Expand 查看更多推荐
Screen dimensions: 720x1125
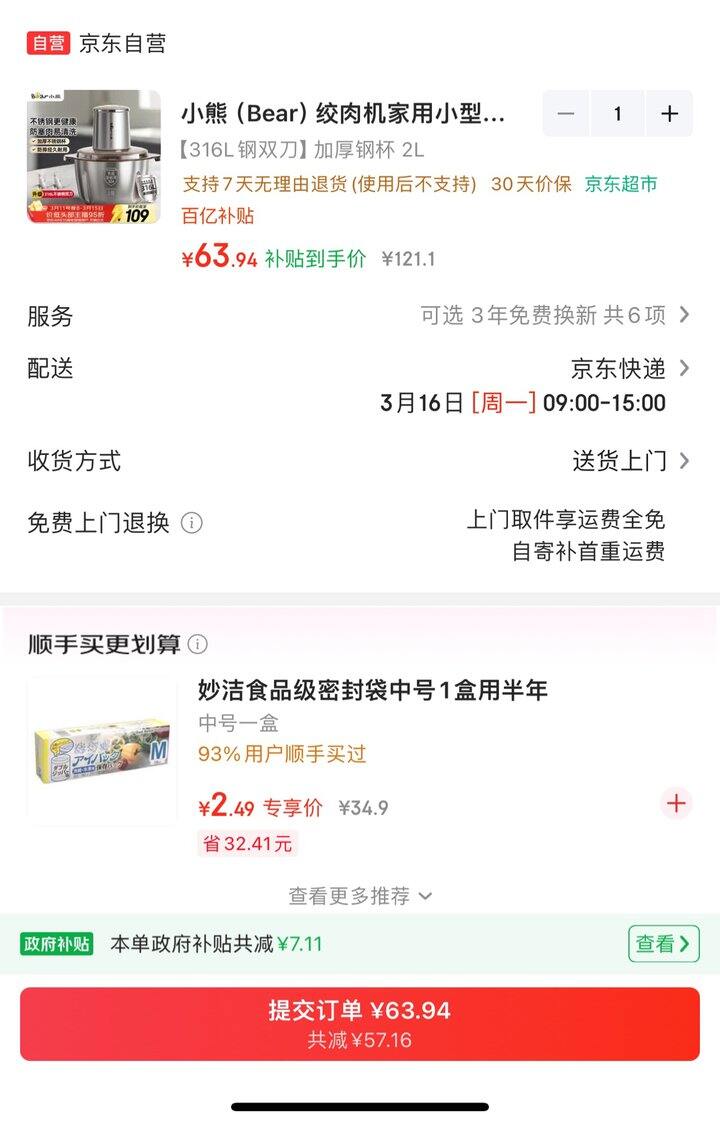coord(360,896)
